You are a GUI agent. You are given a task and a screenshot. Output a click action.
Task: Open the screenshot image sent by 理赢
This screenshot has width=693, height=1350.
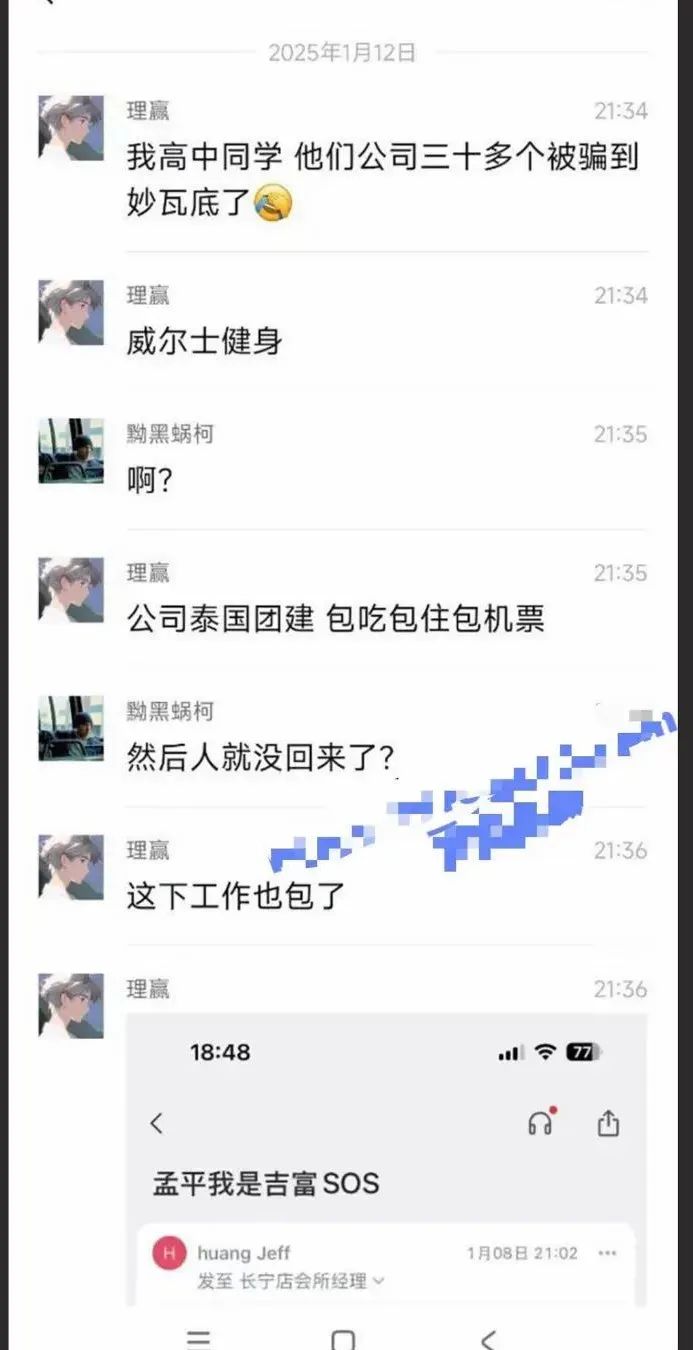point(386,1160)
